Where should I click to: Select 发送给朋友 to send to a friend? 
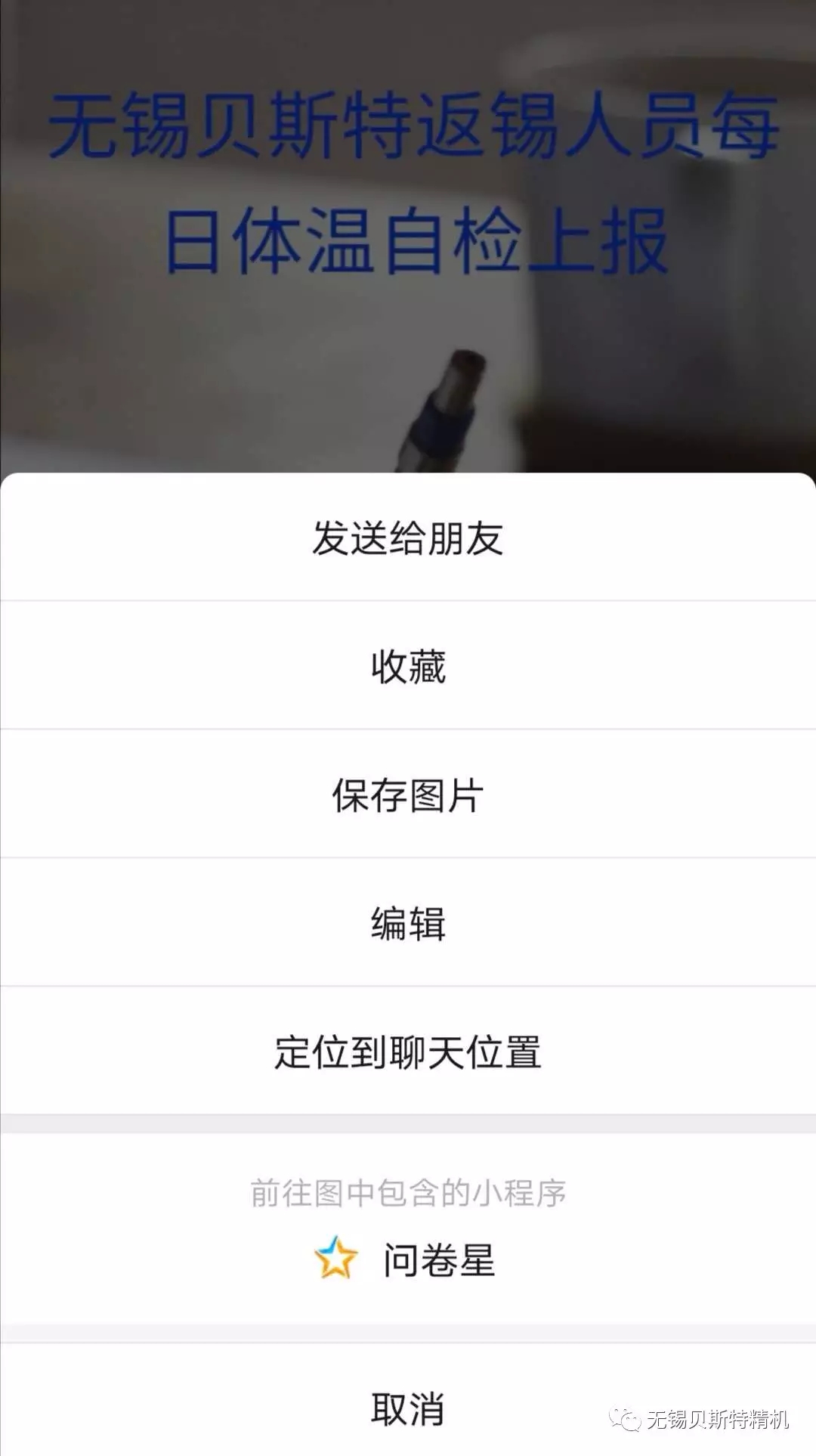tap(408, 538)
